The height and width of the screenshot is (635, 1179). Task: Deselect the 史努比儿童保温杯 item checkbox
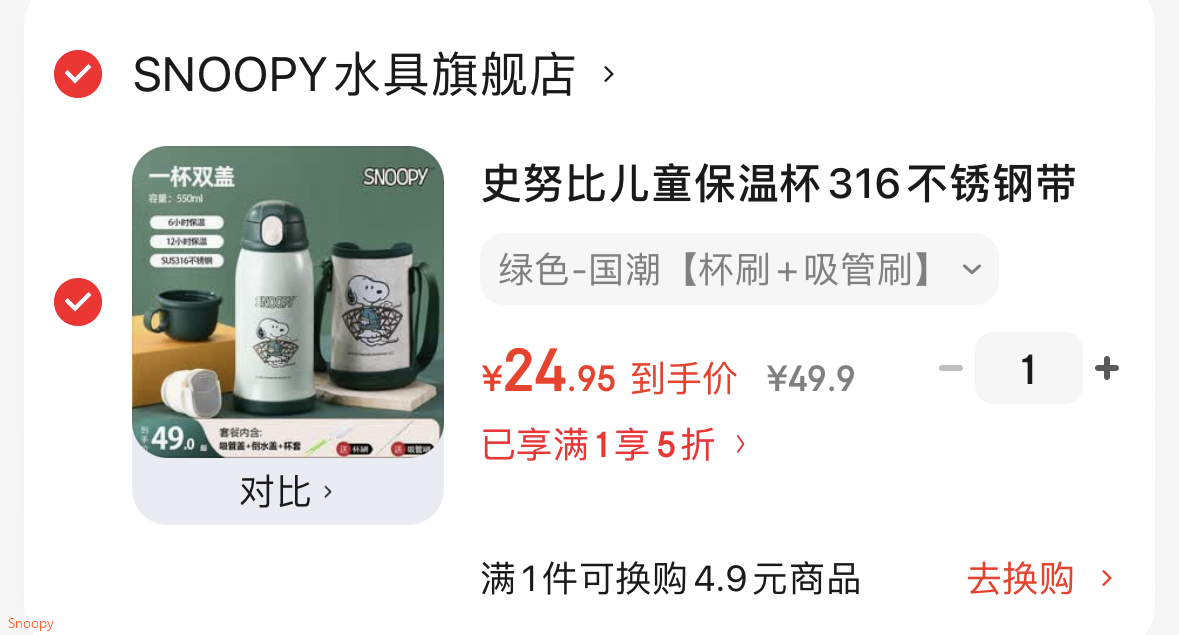[78, 302]
